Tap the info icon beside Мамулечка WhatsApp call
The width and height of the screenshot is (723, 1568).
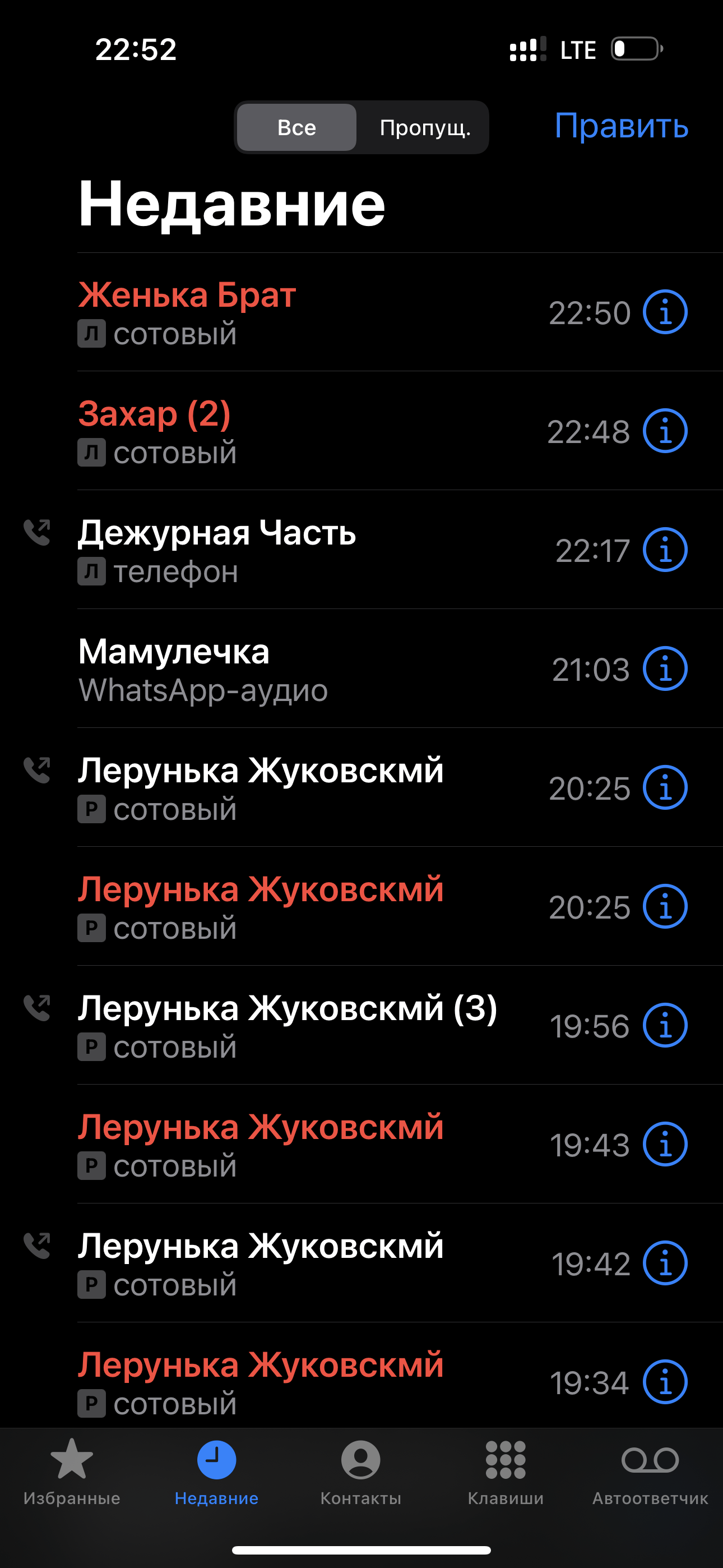click(x=666, y=668)
